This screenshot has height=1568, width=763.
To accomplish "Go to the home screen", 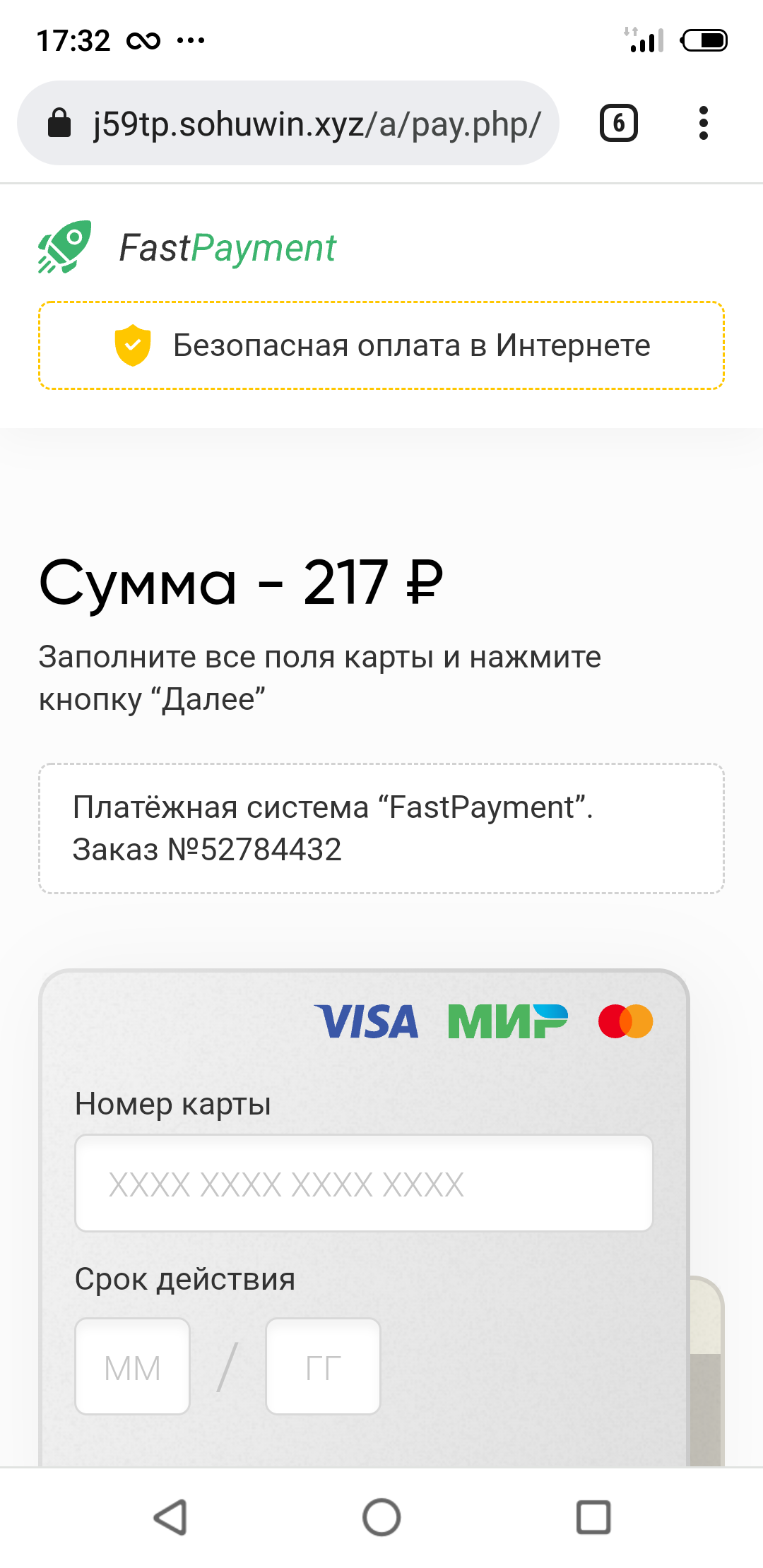I will point(381,1517).
